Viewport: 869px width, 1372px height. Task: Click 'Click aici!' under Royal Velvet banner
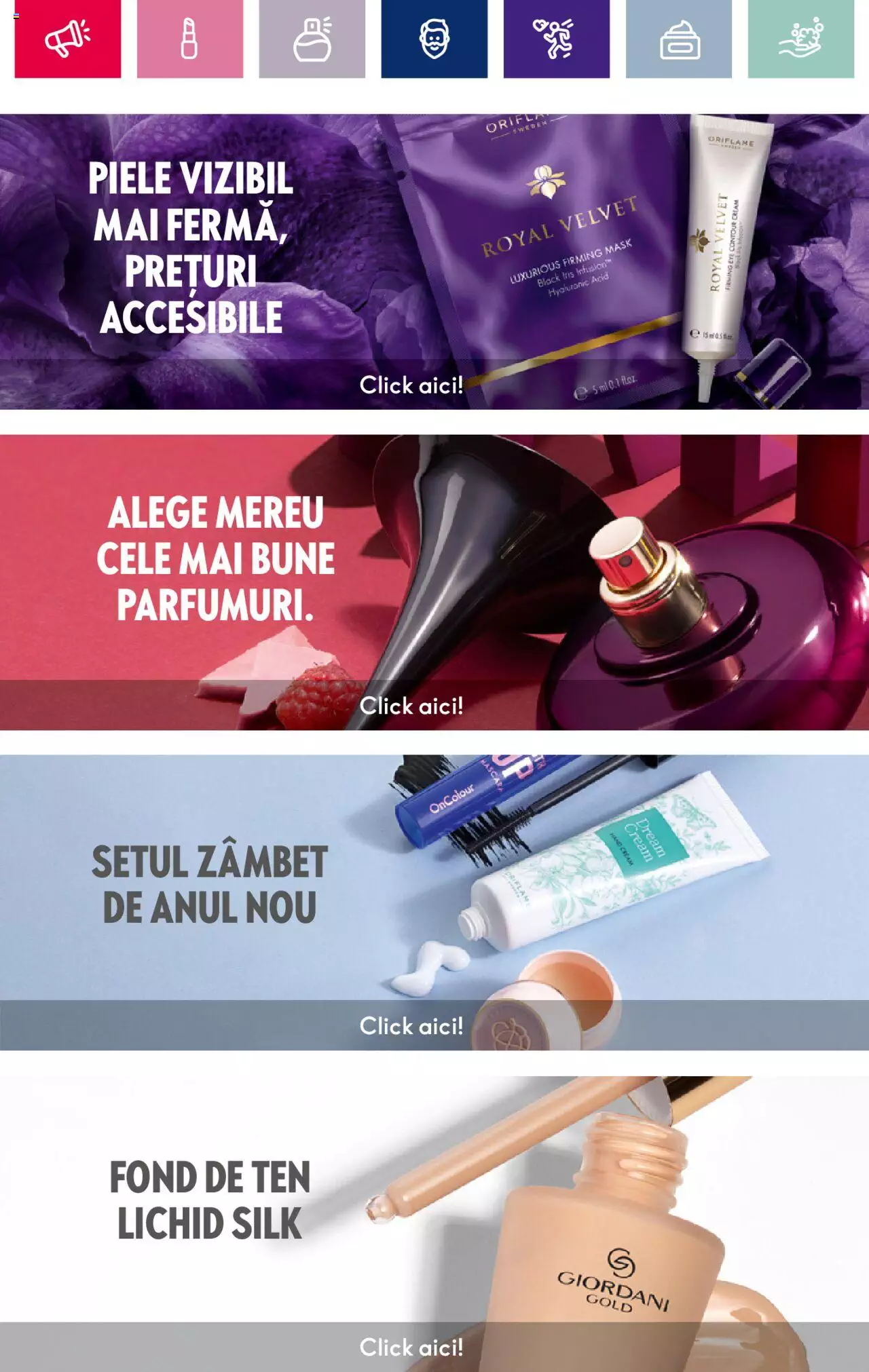tap(412, 385)
